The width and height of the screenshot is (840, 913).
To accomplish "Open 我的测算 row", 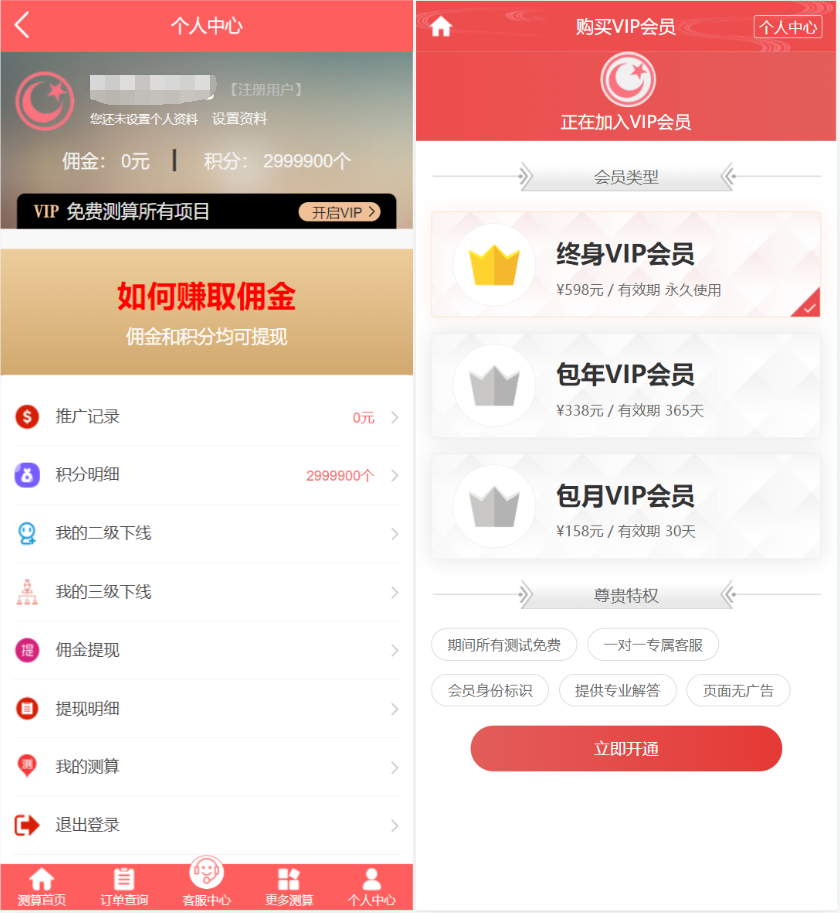I will click(206, 767).
